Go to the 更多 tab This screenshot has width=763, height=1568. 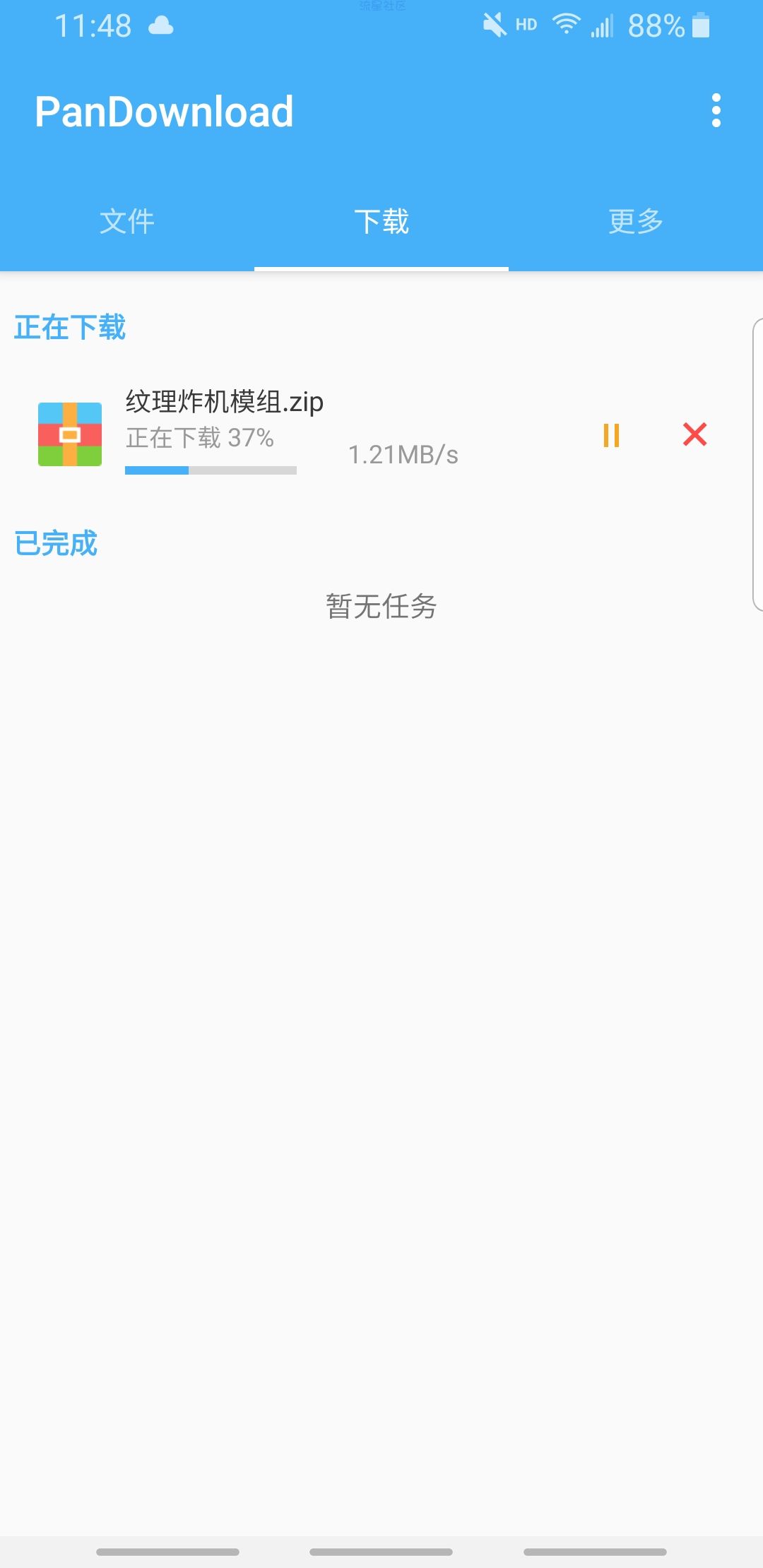coord(636,221)
